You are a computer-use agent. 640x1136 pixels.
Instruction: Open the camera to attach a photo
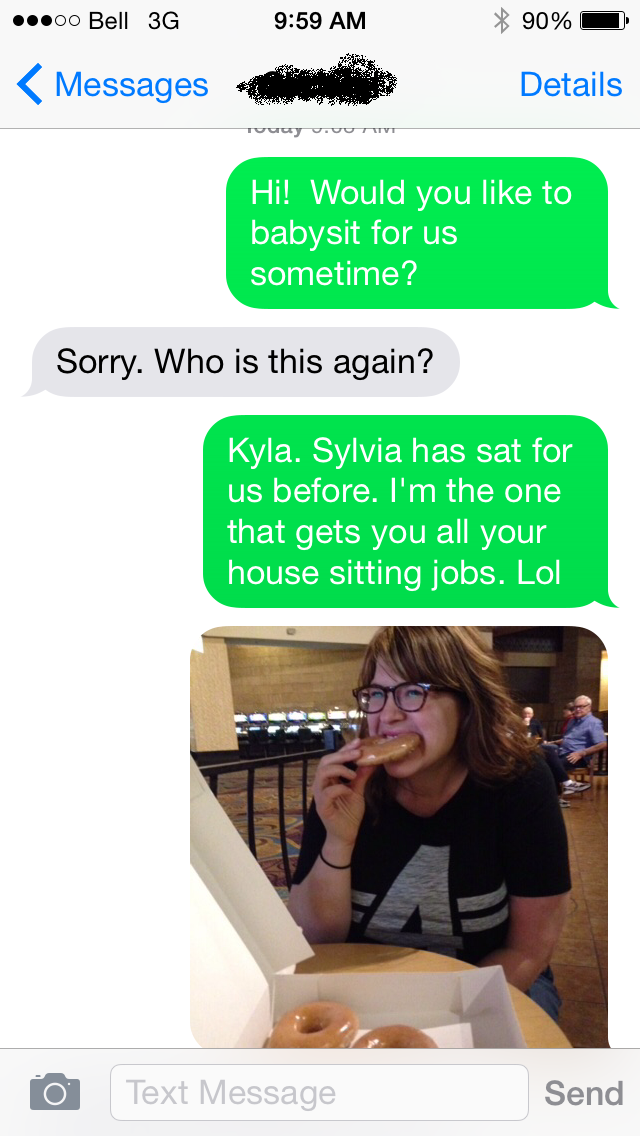54,1091
